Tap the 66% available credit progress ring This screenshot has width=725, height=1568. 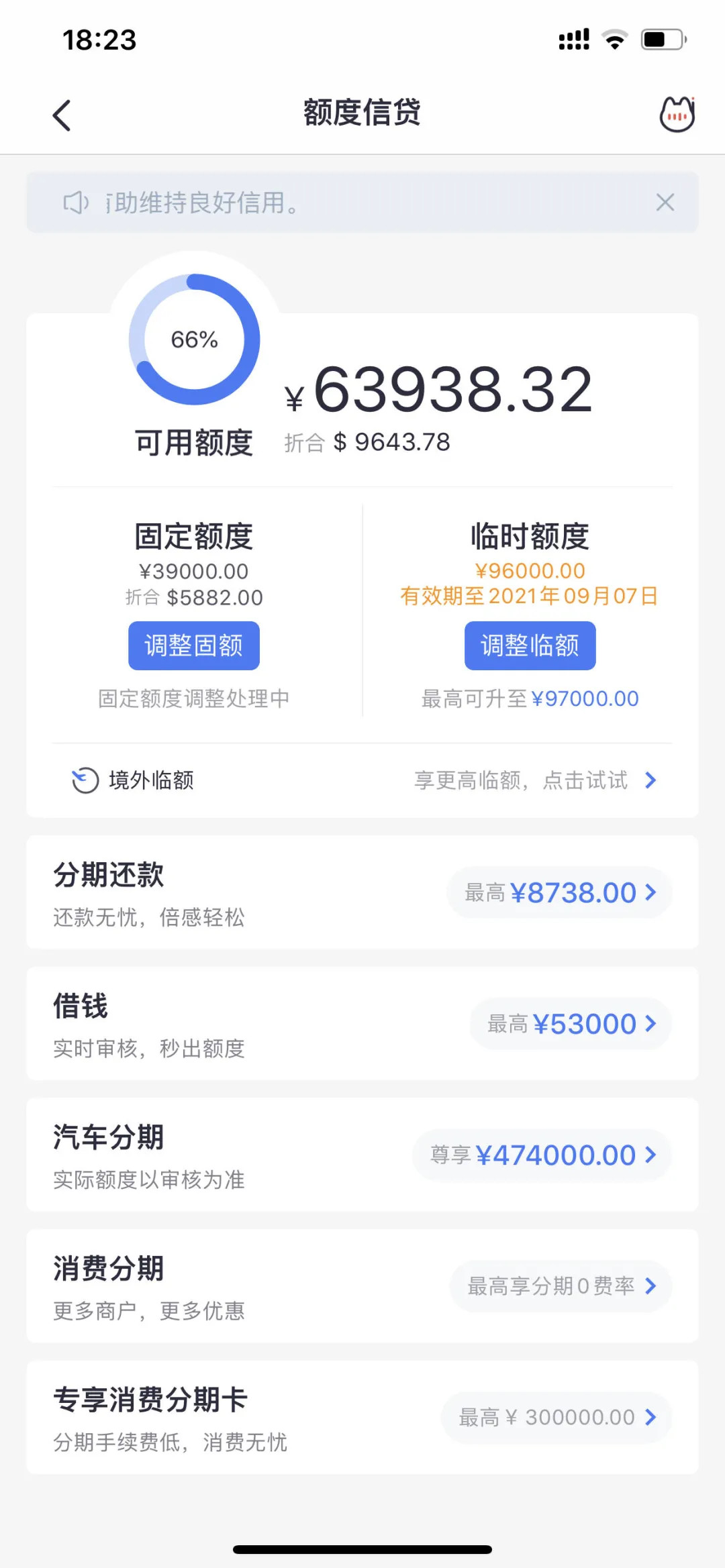coord(193,339)
